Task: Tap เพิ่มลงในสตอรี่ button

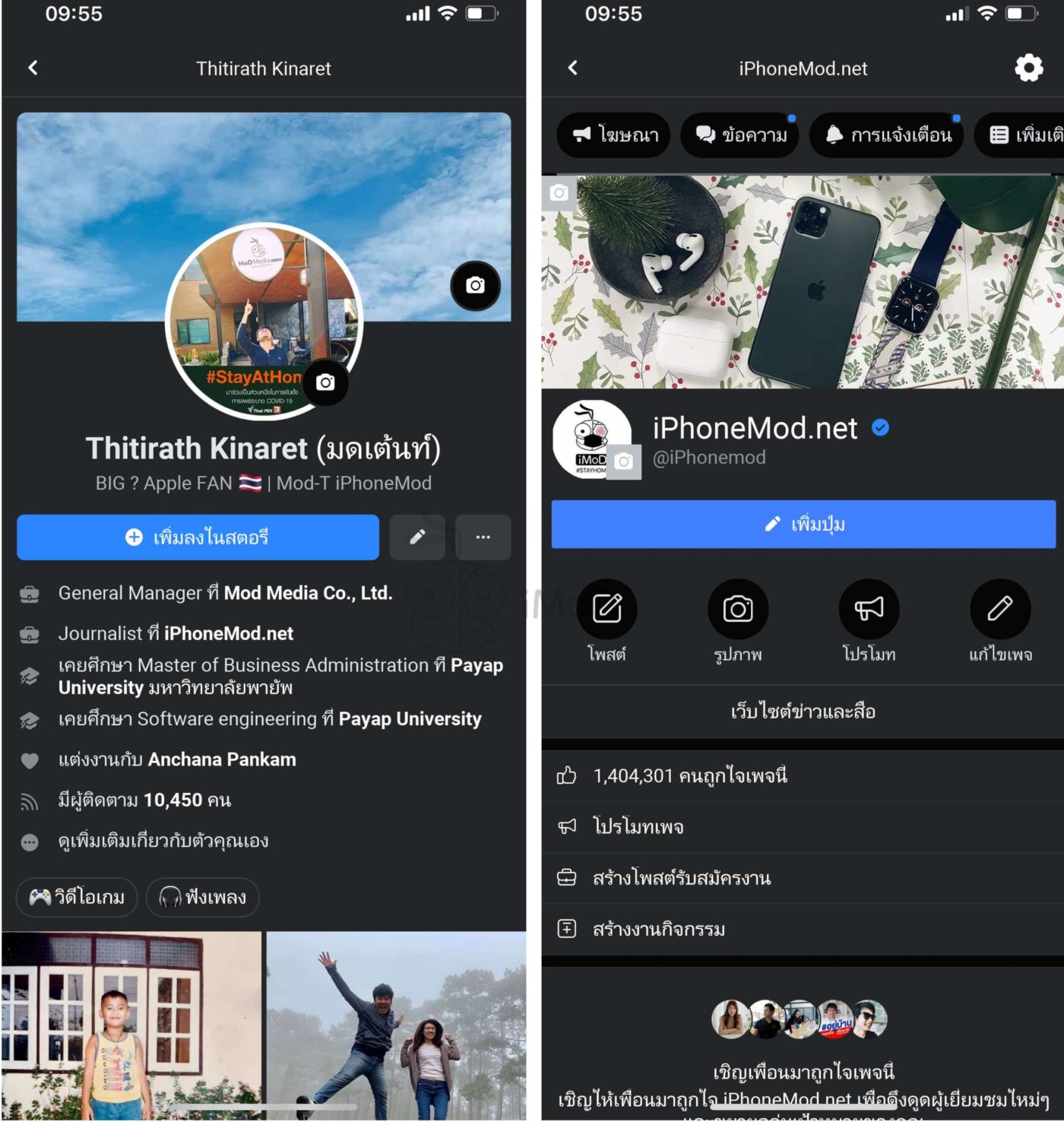Action: (198, 537)
